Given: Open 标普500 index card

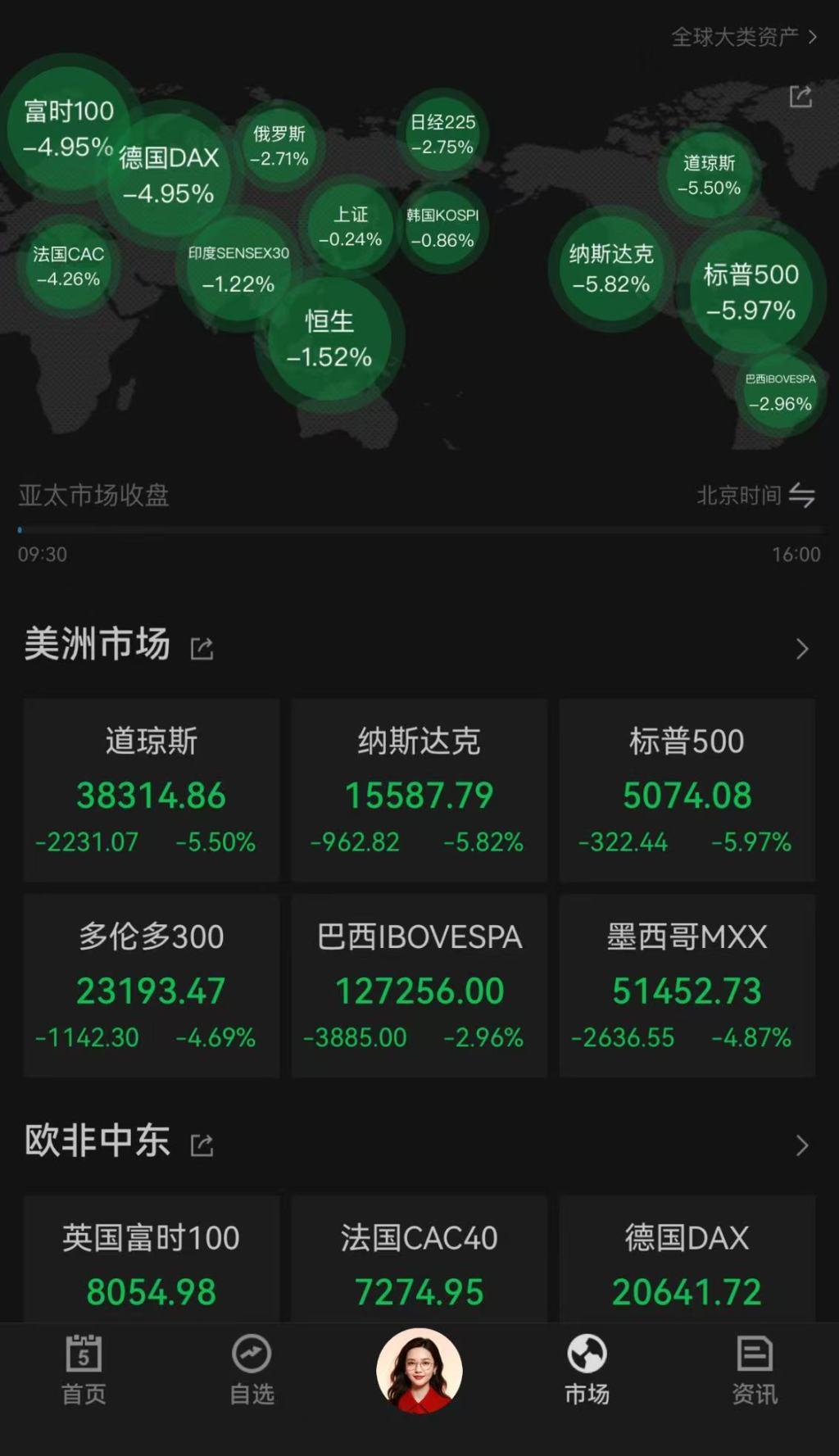Looking at the screenshot, I should (687, 790).
